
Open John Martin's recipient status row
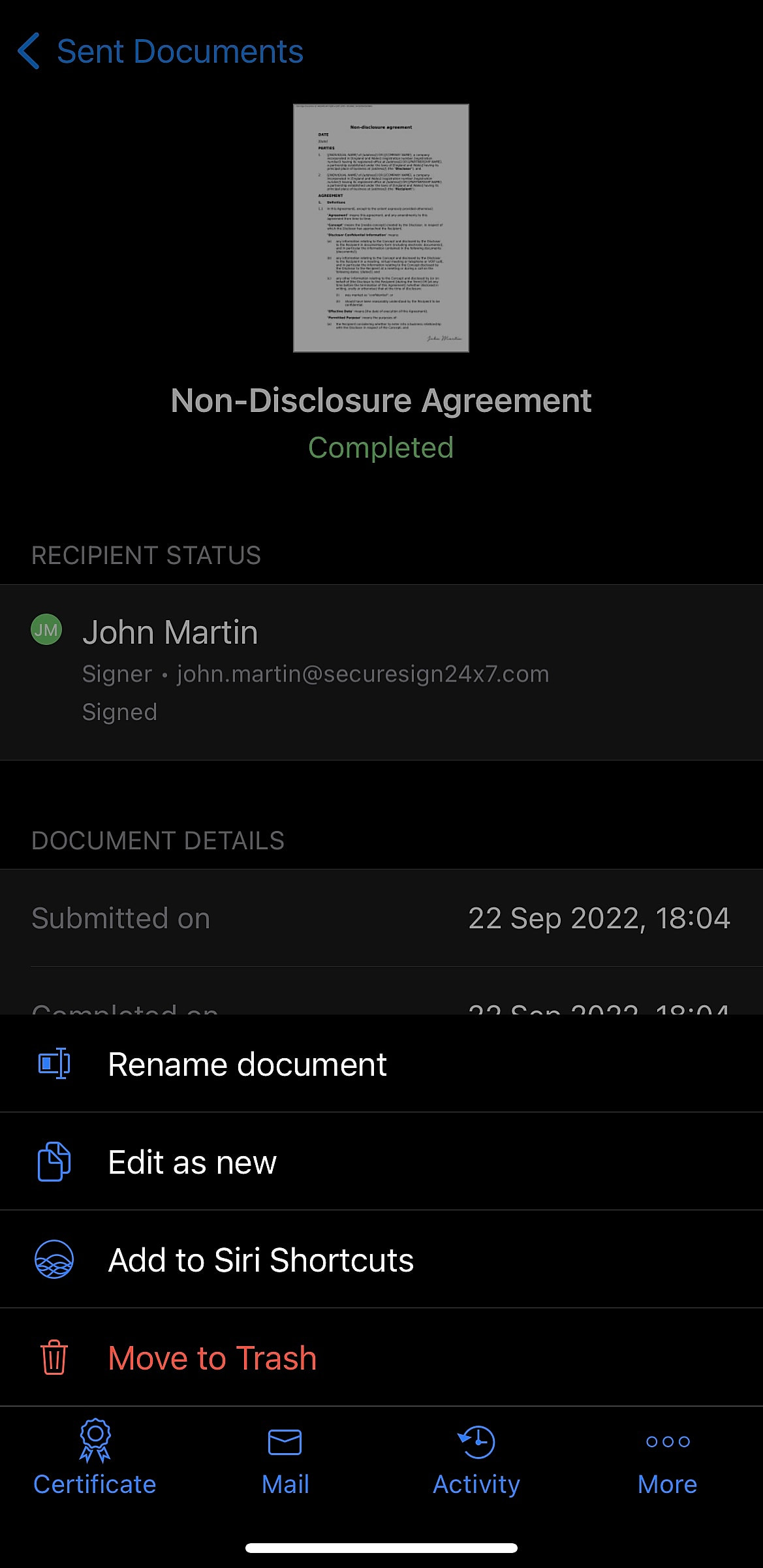[x=381, y=672]
